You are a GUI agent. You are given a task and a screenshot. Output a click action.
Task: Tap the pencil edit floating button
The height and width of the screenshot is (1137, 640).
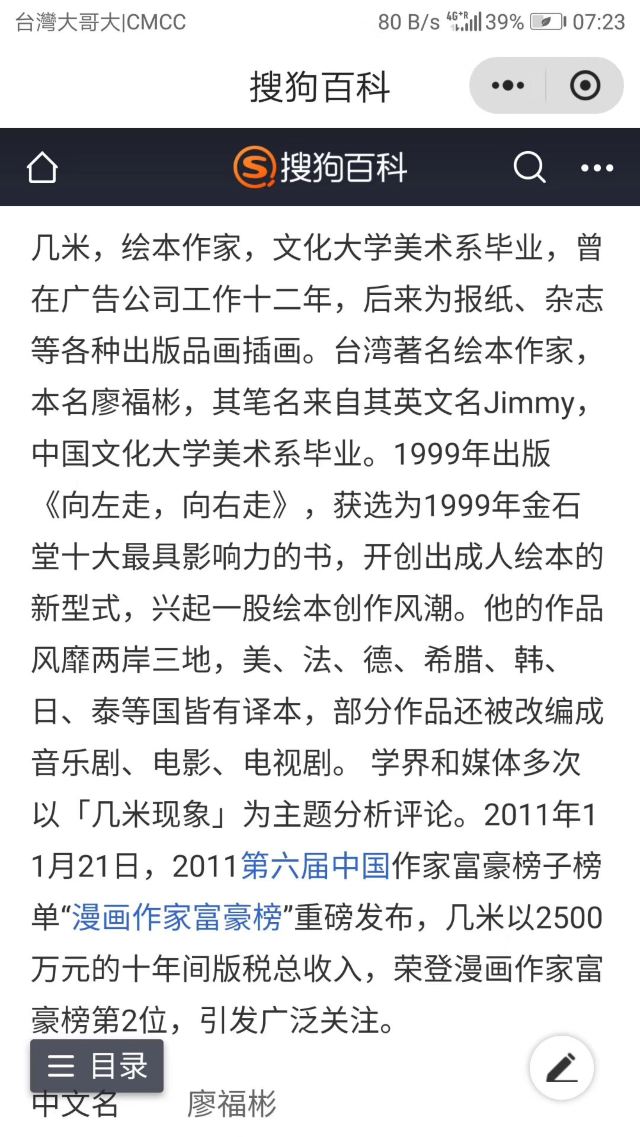click(562, 1067)
